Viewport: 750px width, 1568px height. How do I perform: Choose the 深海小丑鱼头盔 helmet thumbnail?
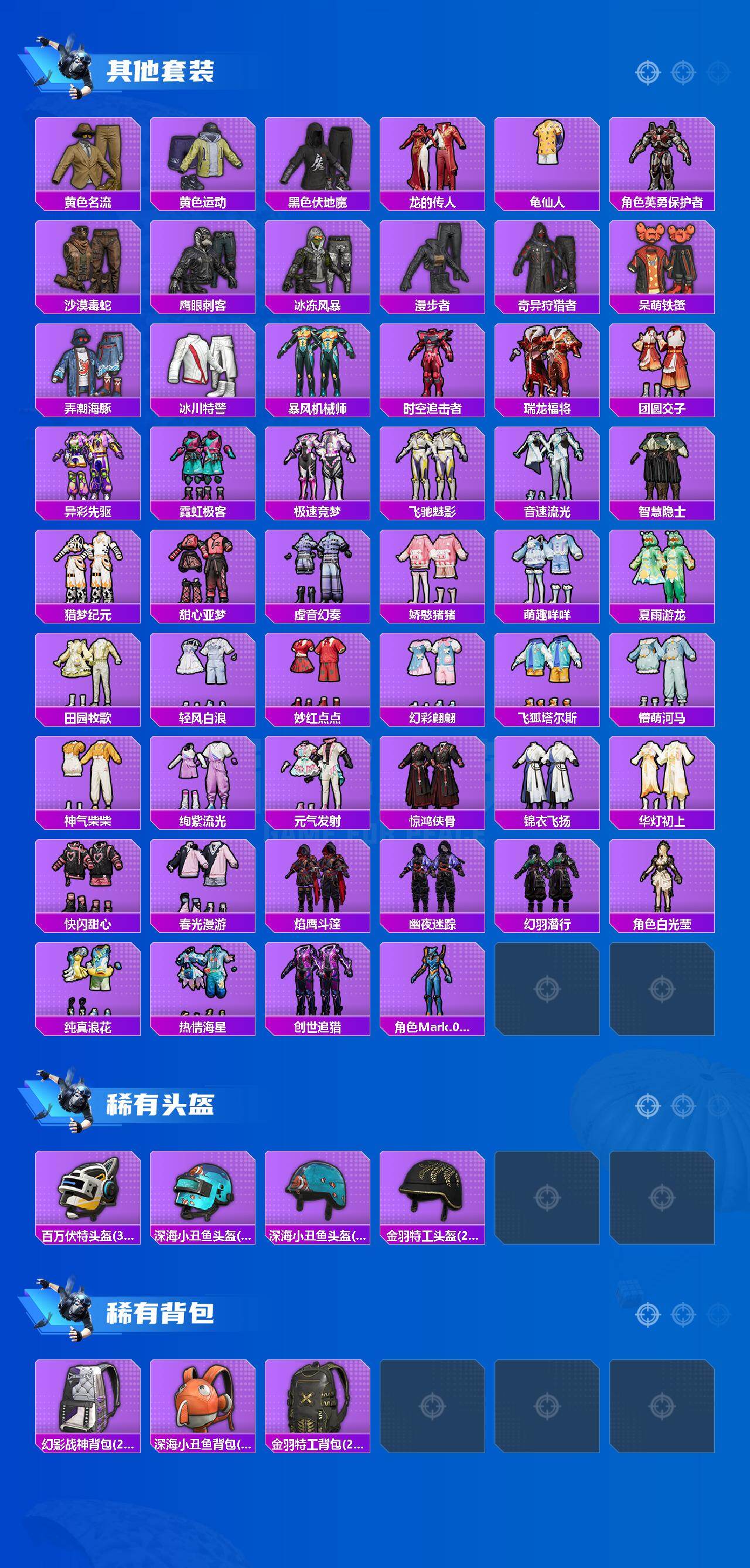pos(203,1191)
